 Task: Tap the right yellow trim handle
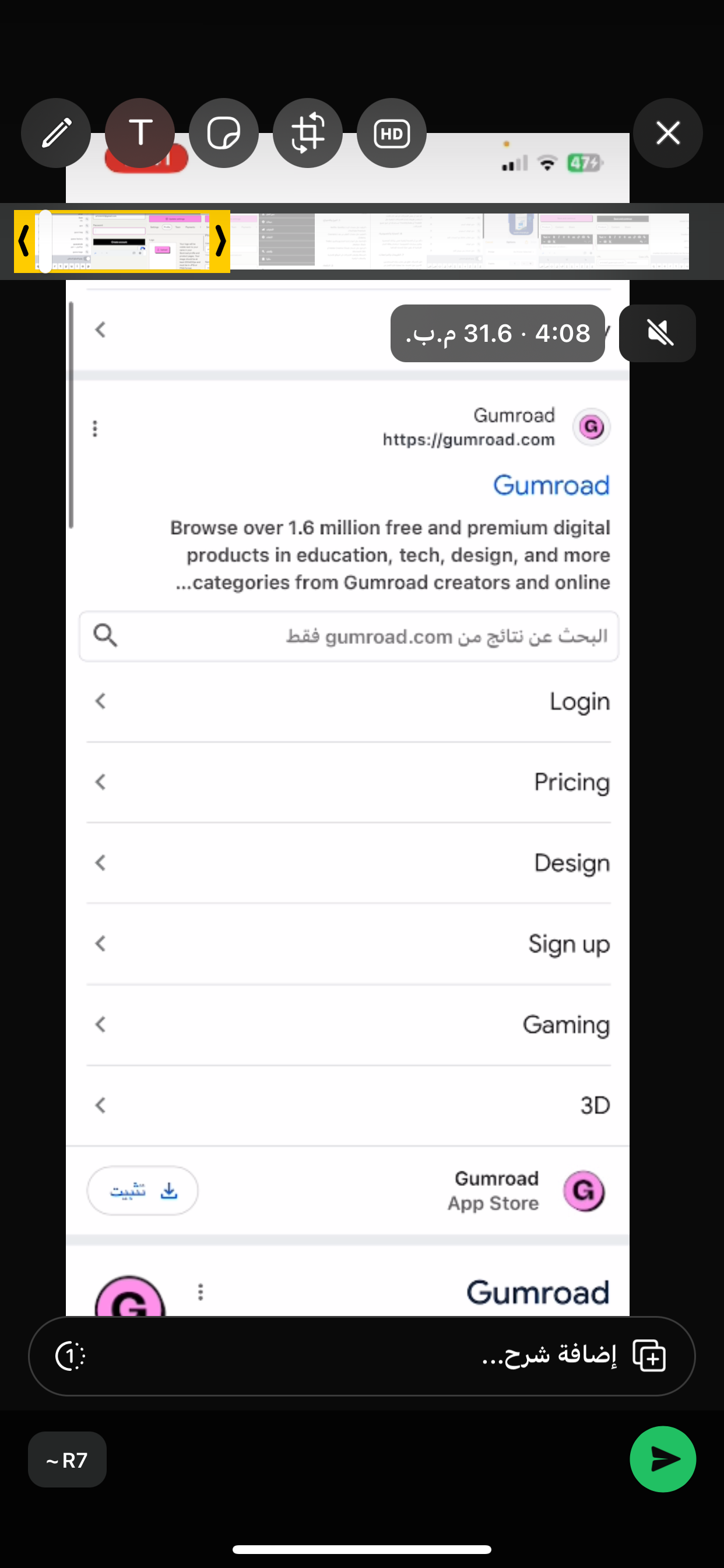tap(220, 242)
